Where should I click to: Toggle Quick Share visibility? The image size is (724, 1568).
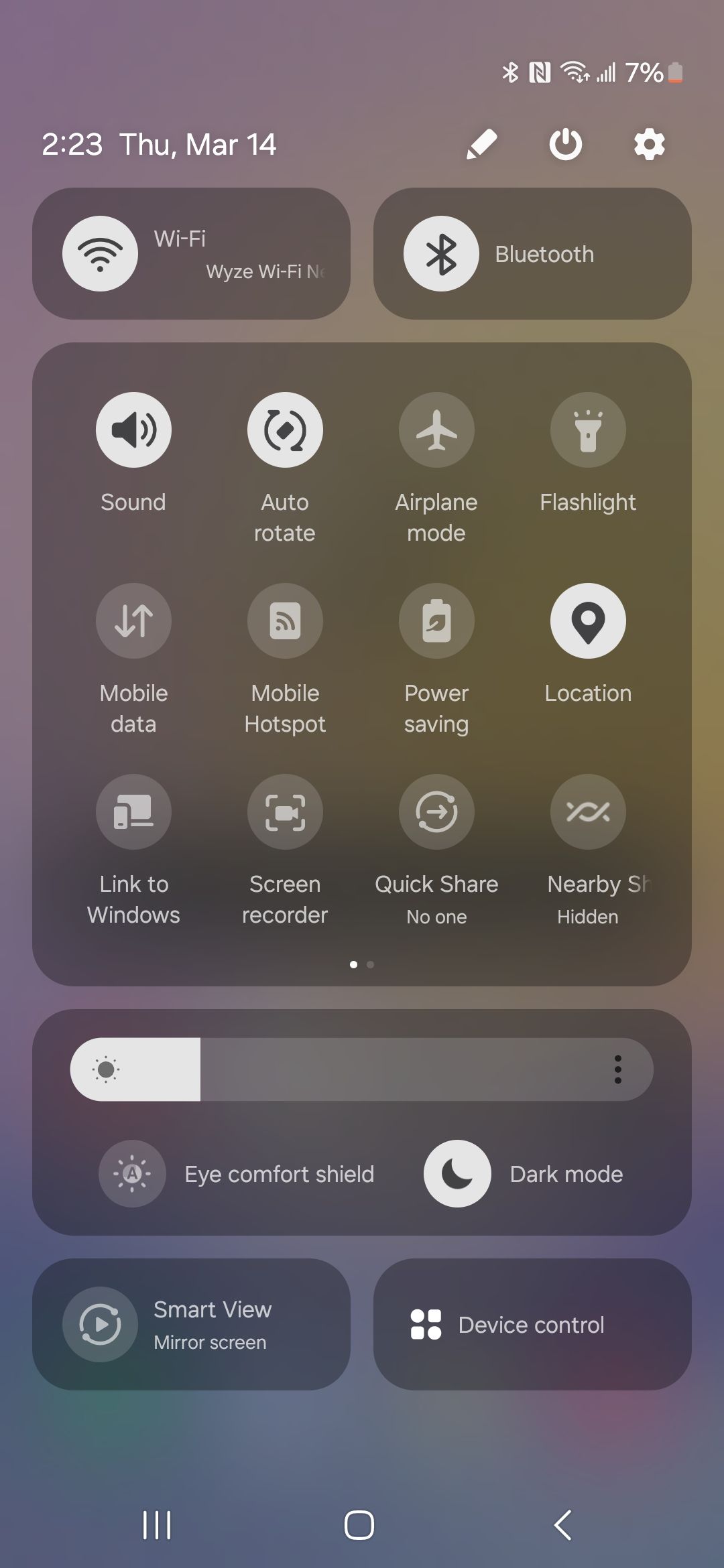click(436, 811)
